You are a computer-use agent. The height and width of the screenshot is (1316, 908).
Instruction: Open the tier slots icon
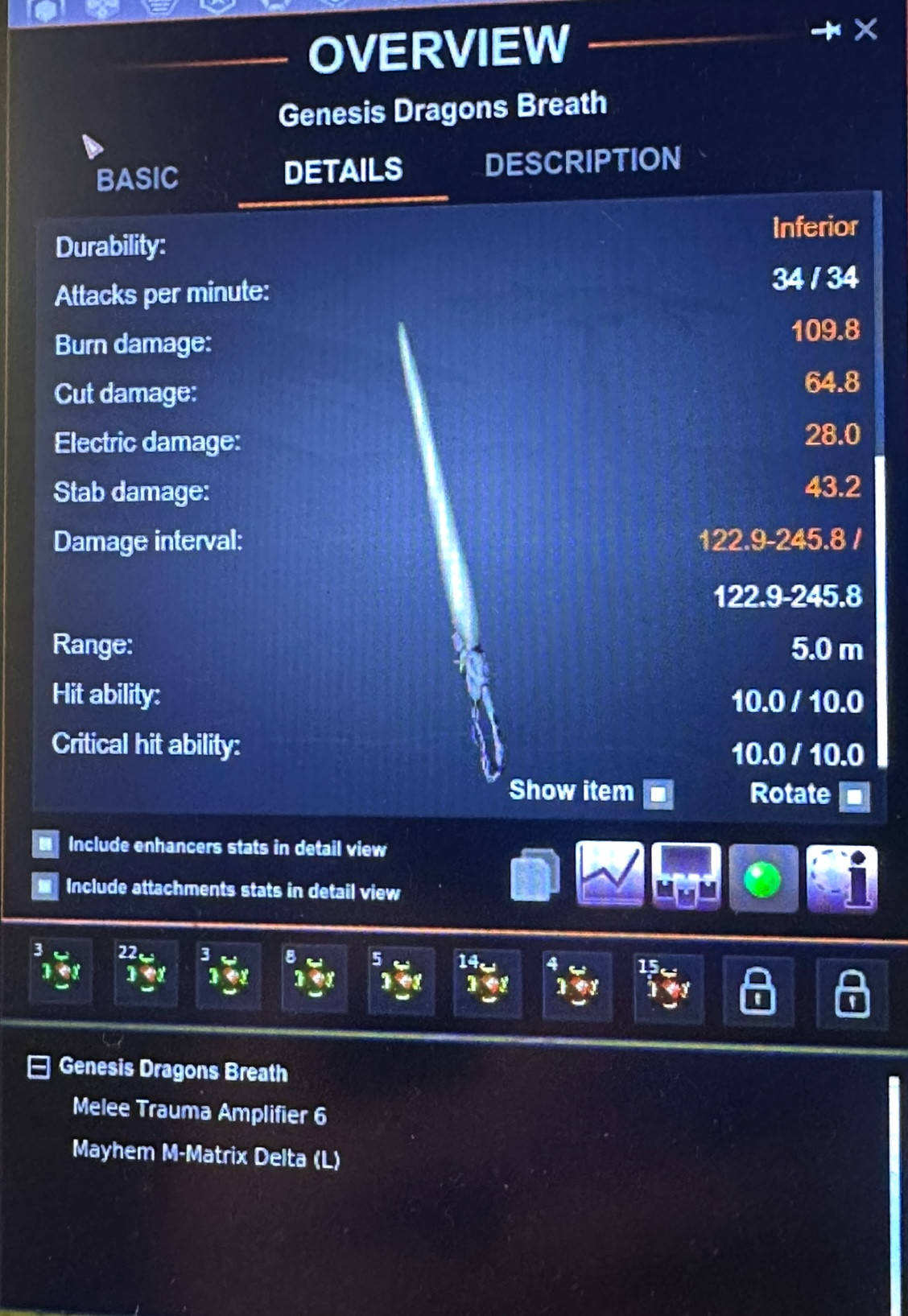point(686,876)
